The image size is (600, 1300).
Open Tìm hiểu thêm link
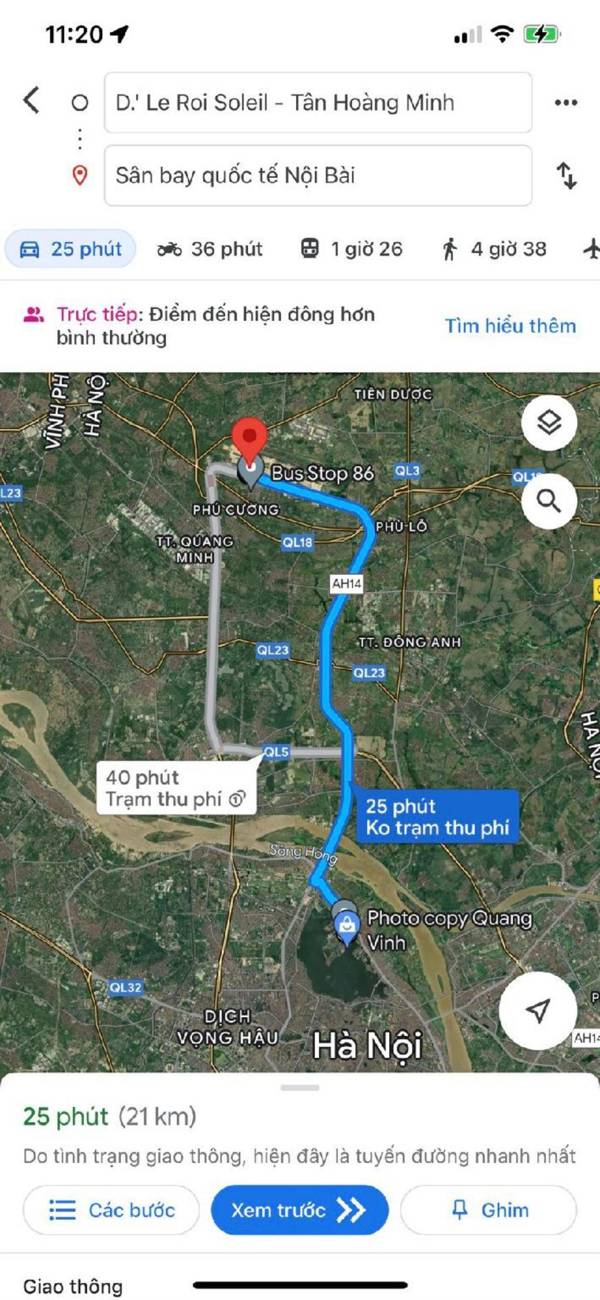510,325
